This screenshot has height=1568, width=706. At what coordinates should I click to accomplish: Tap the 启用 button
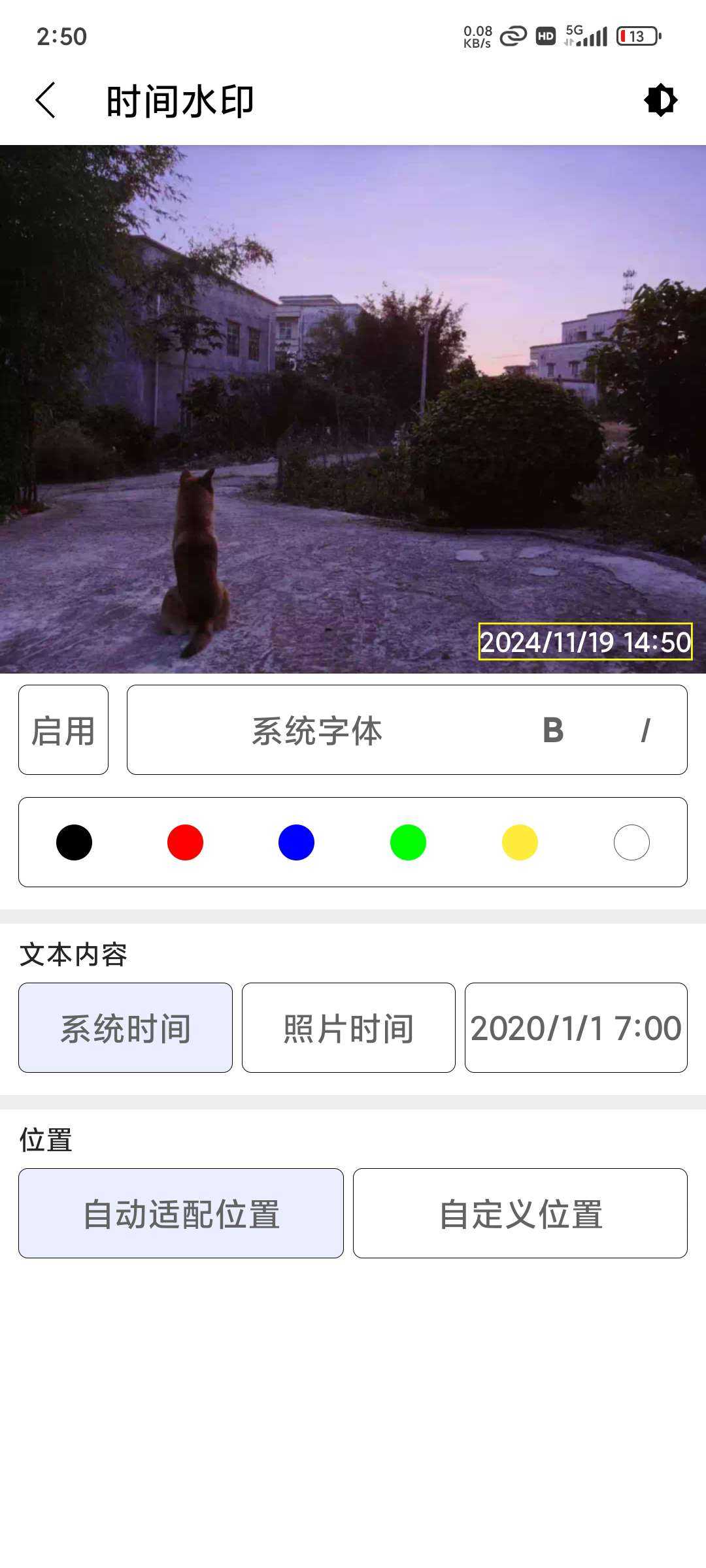[x=63, y=730]
